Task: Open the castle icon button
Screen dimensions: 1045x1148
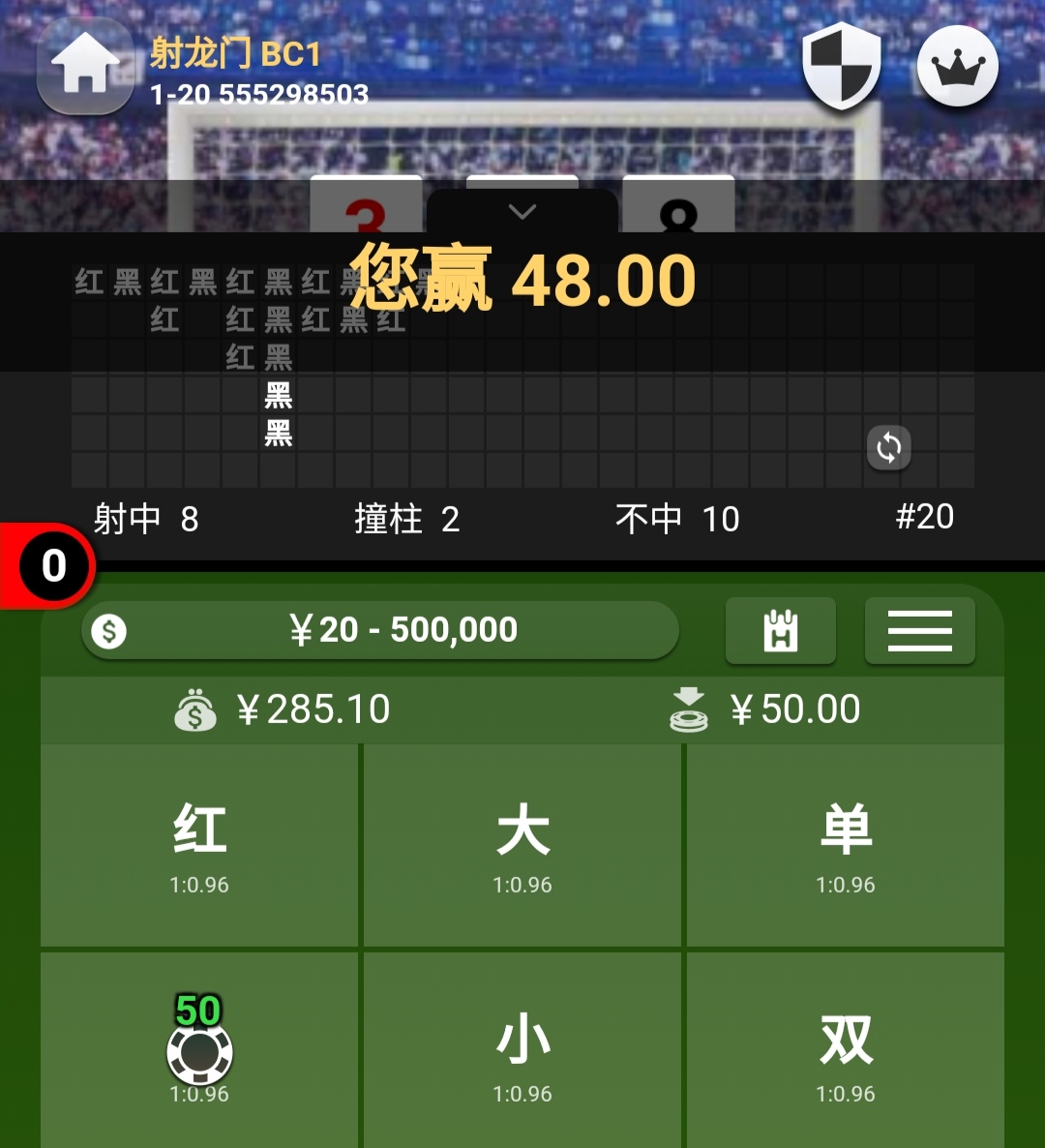Action: 780,630
